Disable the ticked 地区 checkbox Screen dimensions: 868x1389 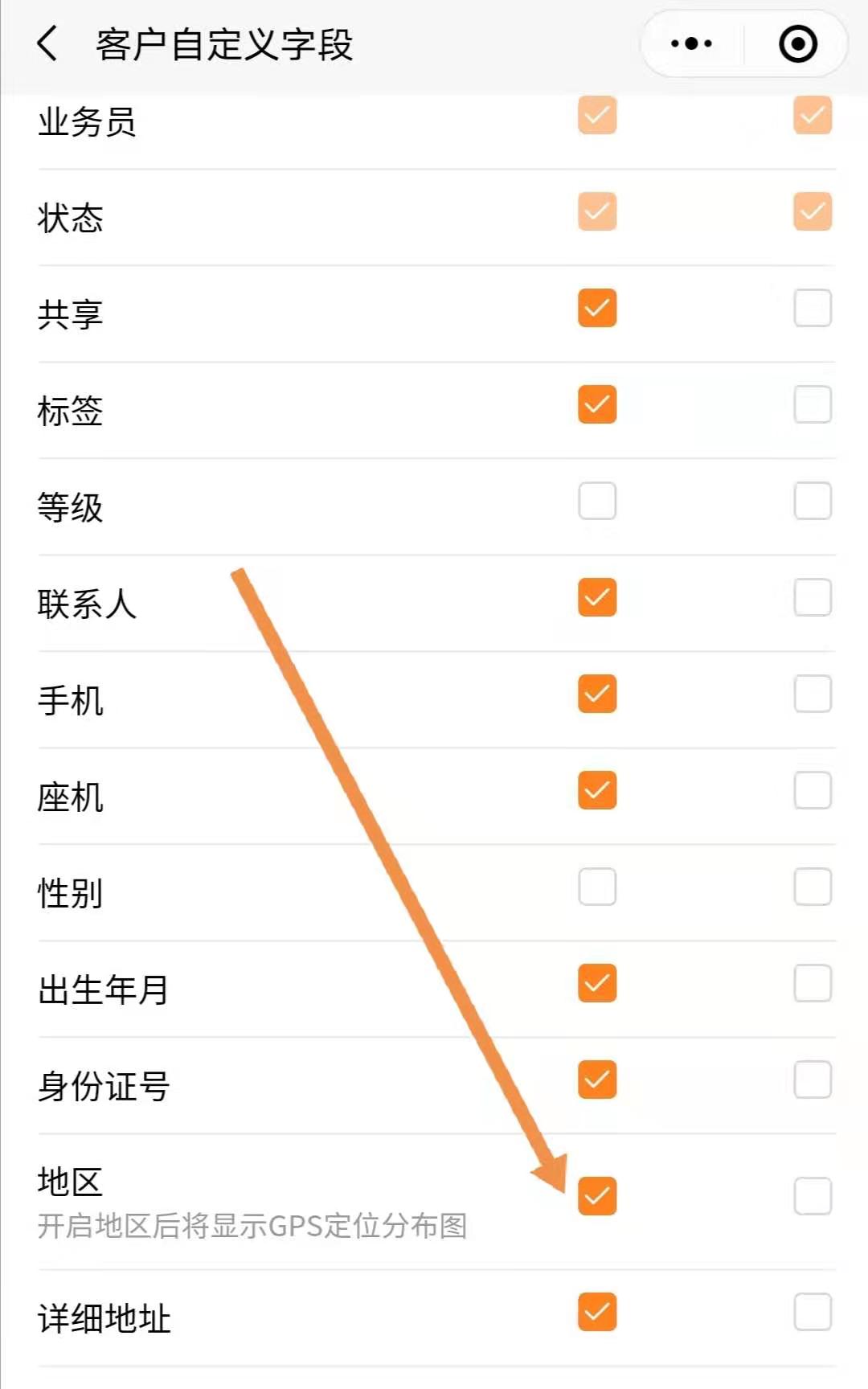click(597, 1196)
